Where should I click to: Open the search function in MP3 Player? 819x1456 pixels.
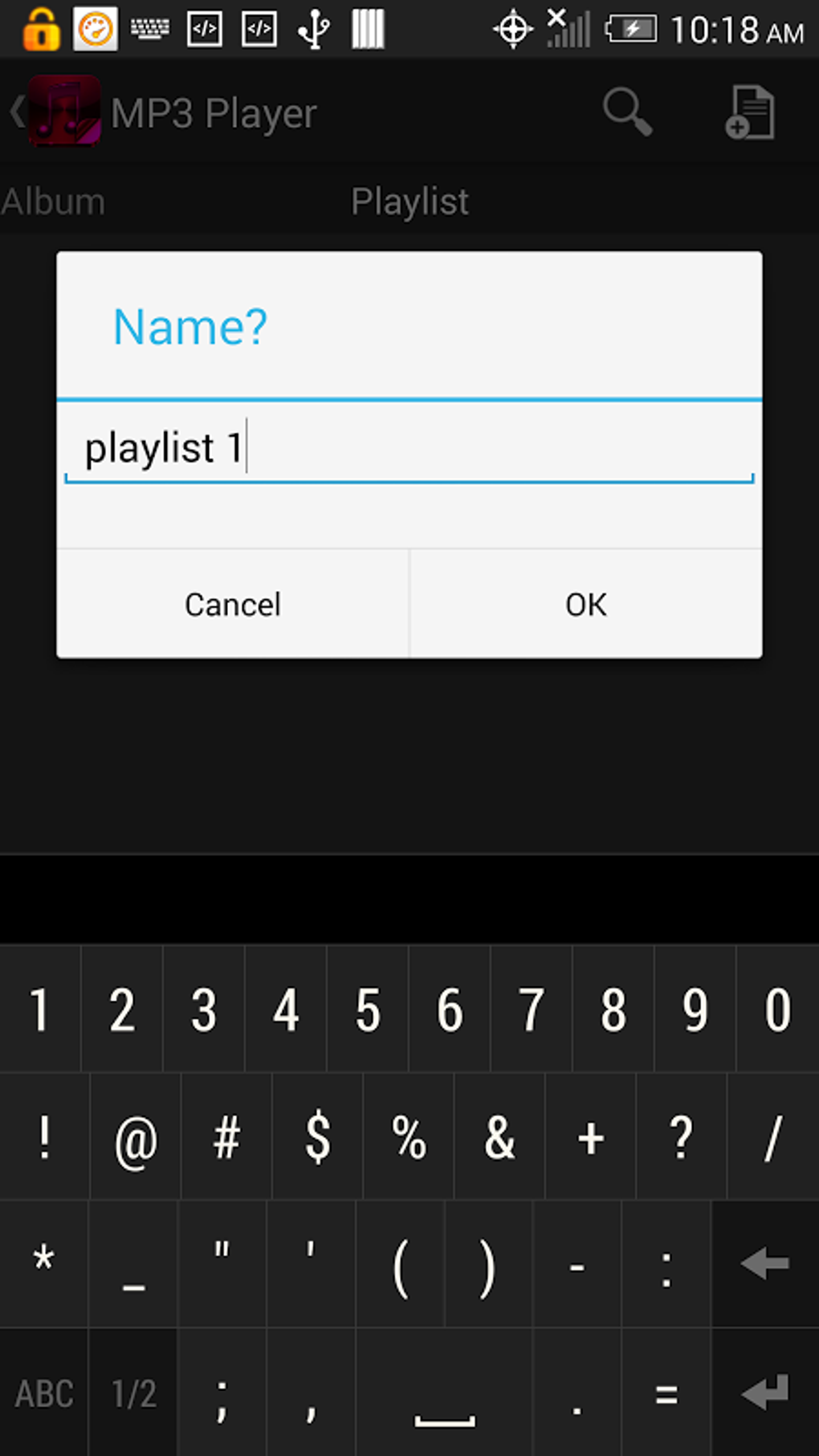tap(629, 112)
